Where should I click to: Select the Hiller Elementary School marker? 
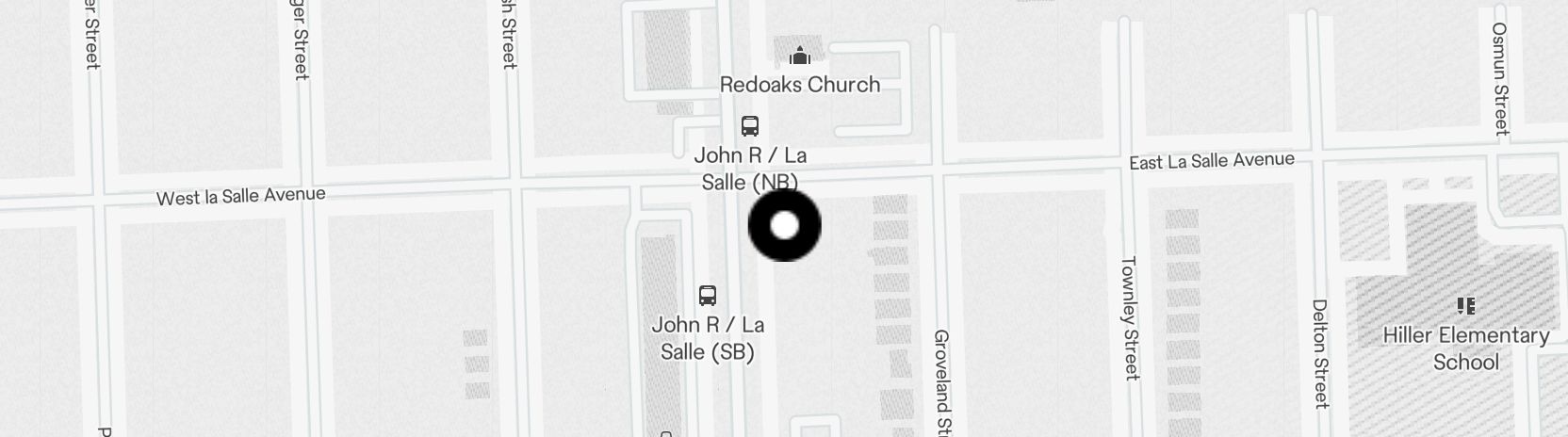point(1465,306)
